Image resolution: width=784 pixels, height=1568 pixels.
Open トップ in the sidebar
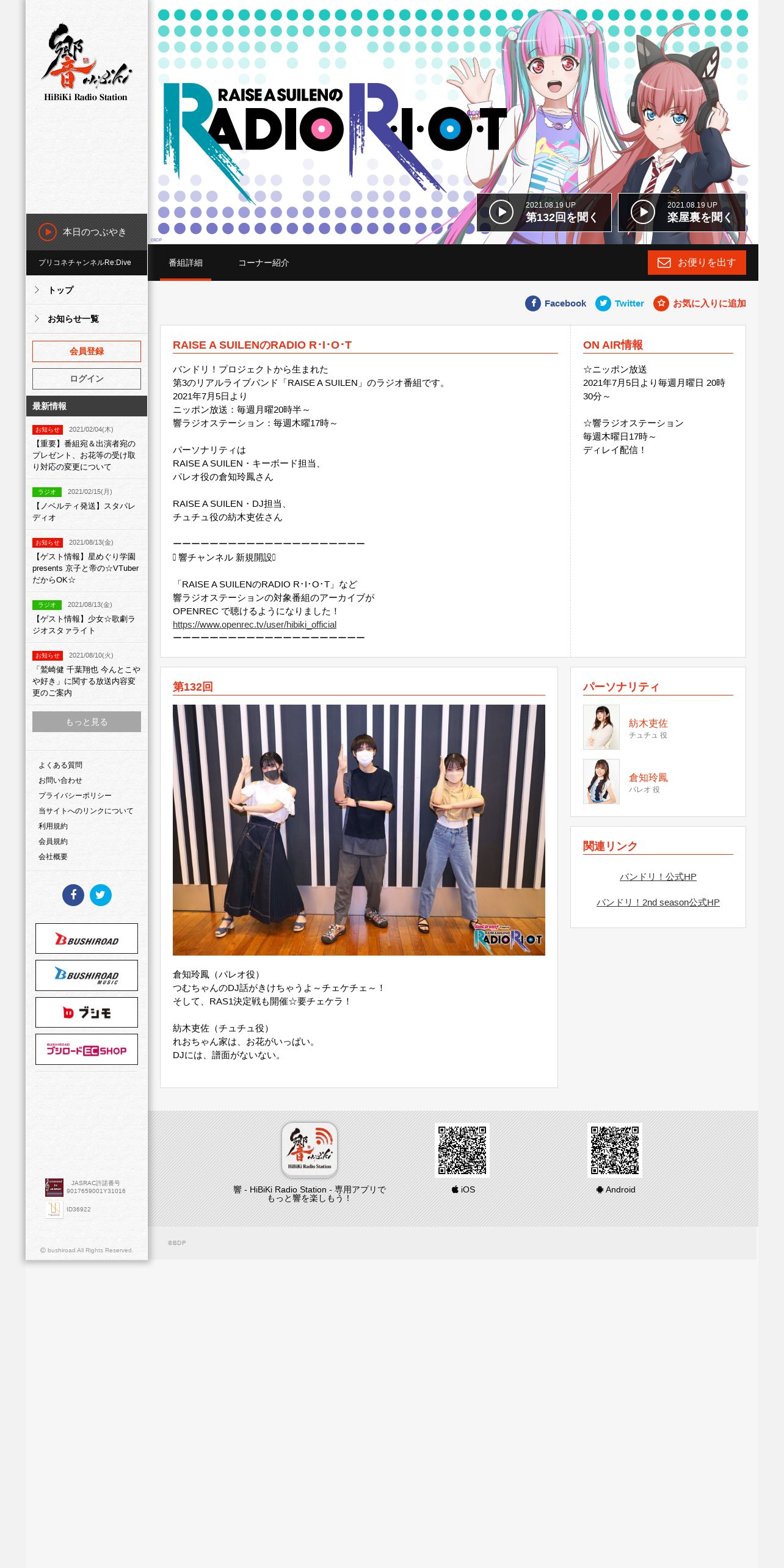coord(87,290)
